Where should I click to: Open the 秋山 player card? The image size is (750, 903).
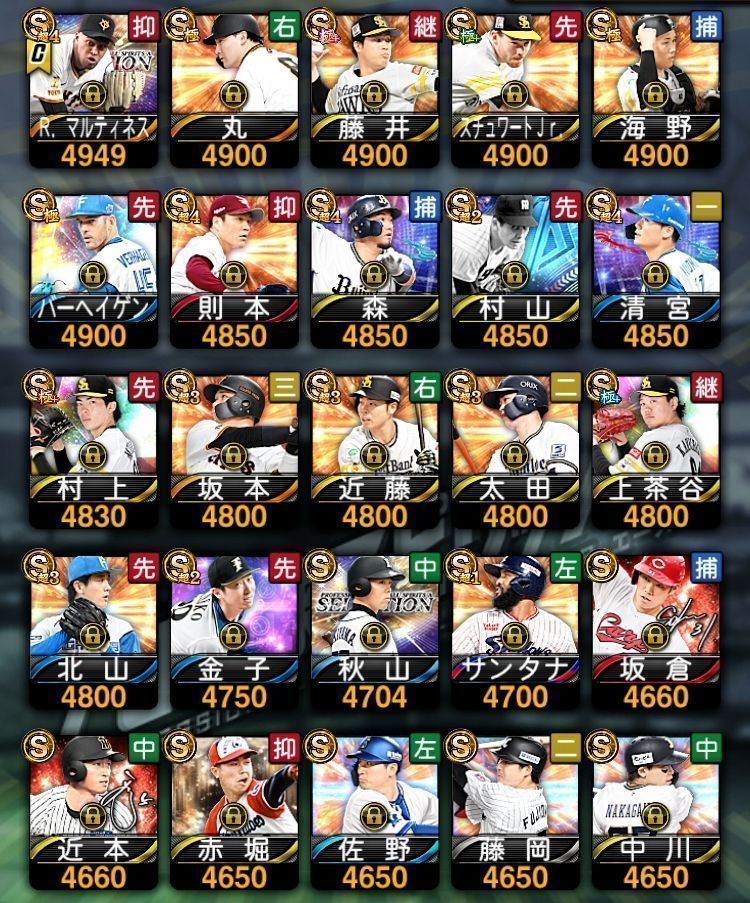point(373,632)
